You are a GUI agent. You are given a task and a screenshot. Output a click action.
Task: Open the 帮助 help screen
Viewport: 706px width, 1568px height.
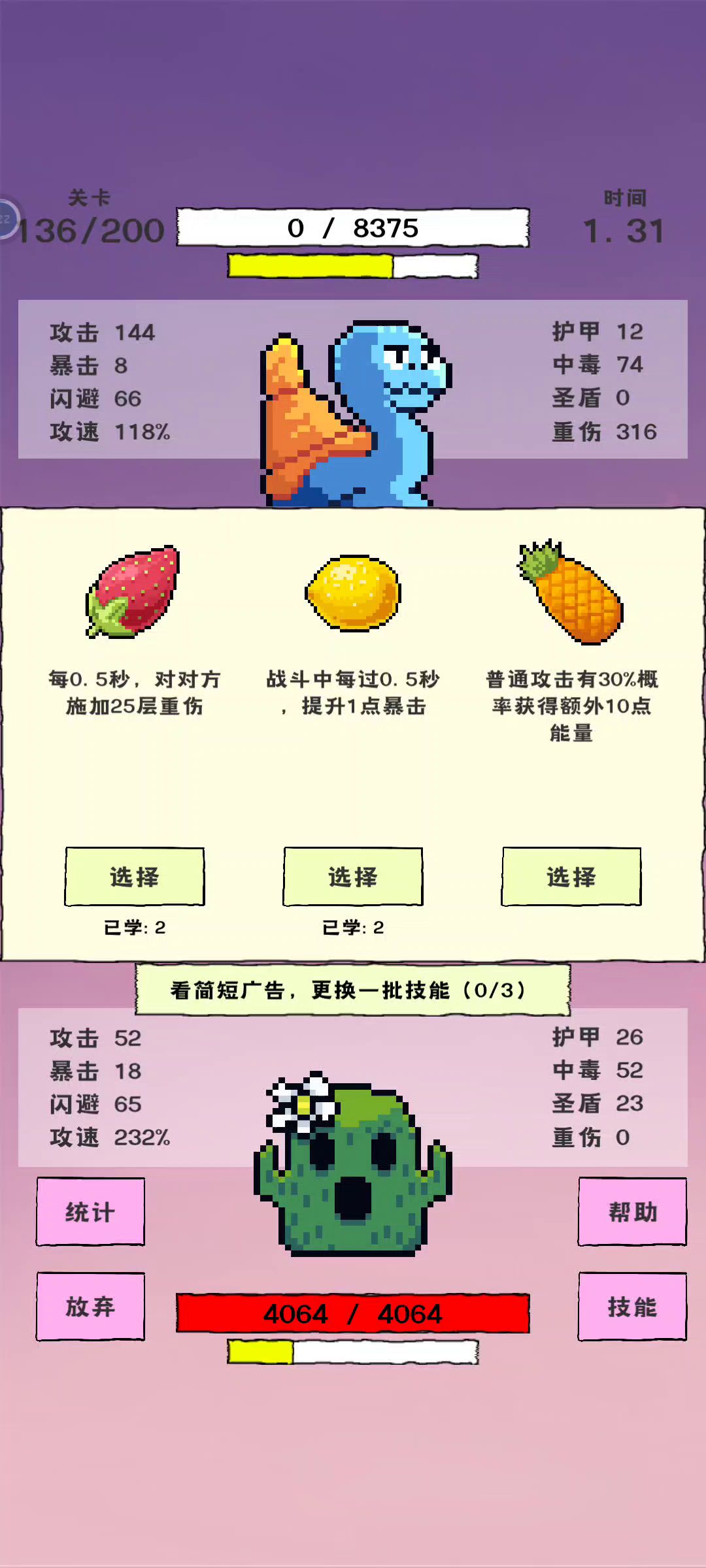632,1212
